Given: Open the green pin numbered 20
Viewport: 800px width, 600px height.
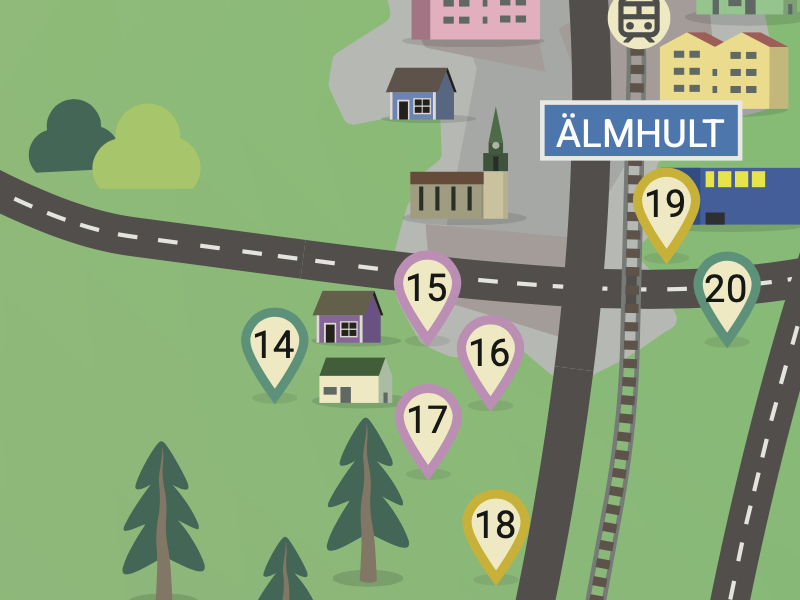Looking at the screenshot, I should tap(727, 290).
